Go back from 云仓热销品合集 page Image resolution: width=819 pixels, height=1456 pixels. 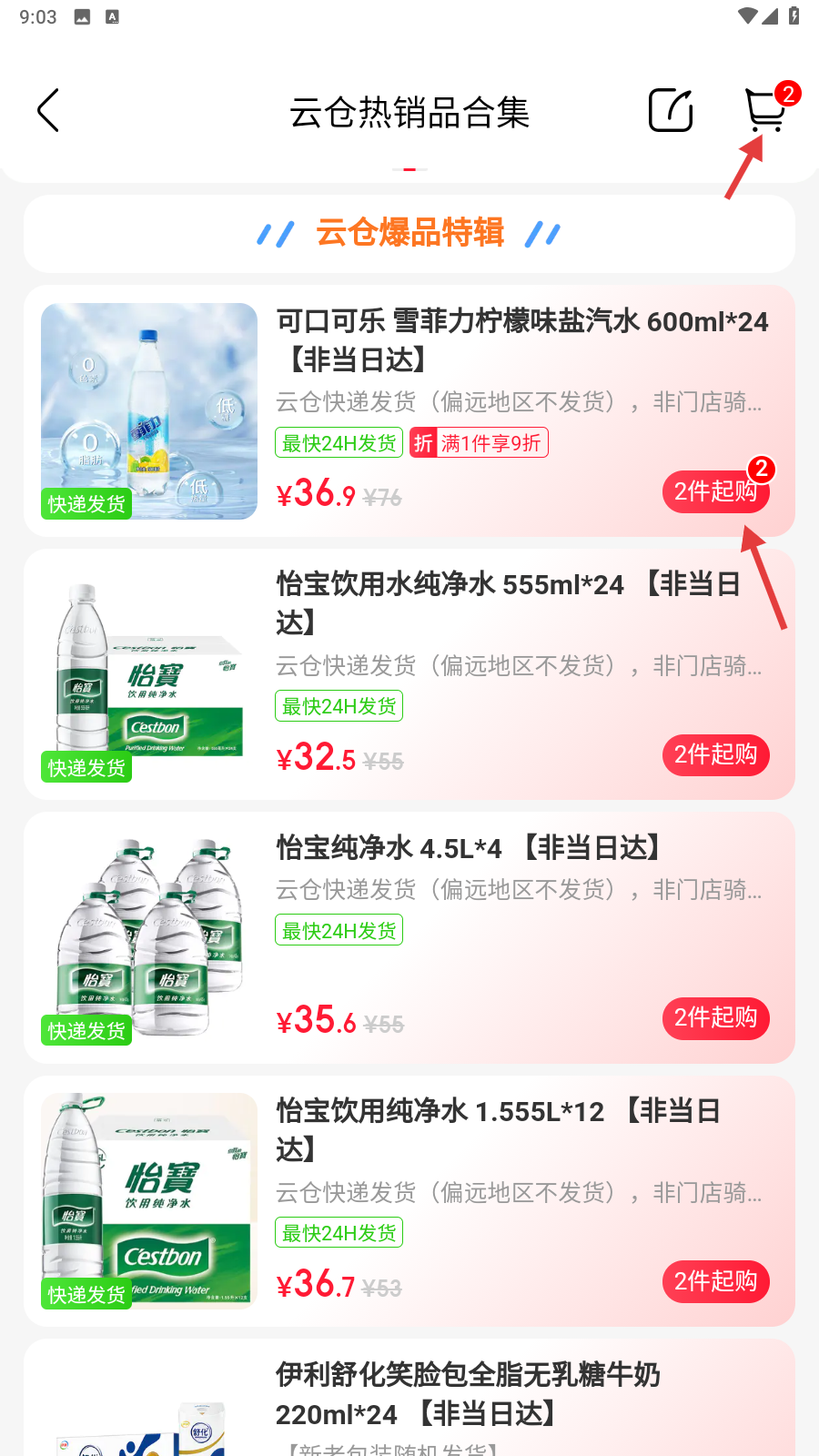49,111
